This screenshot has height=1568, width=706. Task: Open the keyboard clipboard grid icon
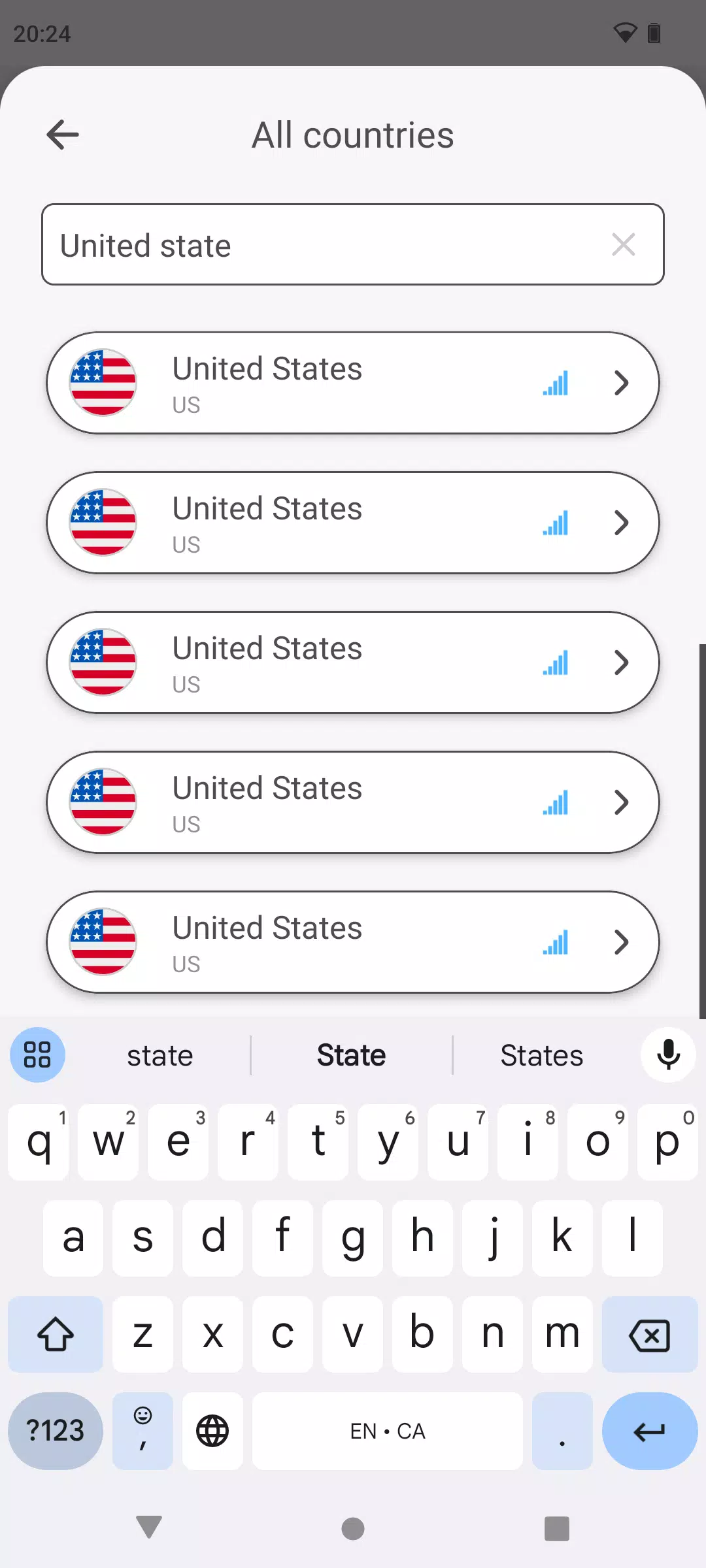[x=37, y=1054]
